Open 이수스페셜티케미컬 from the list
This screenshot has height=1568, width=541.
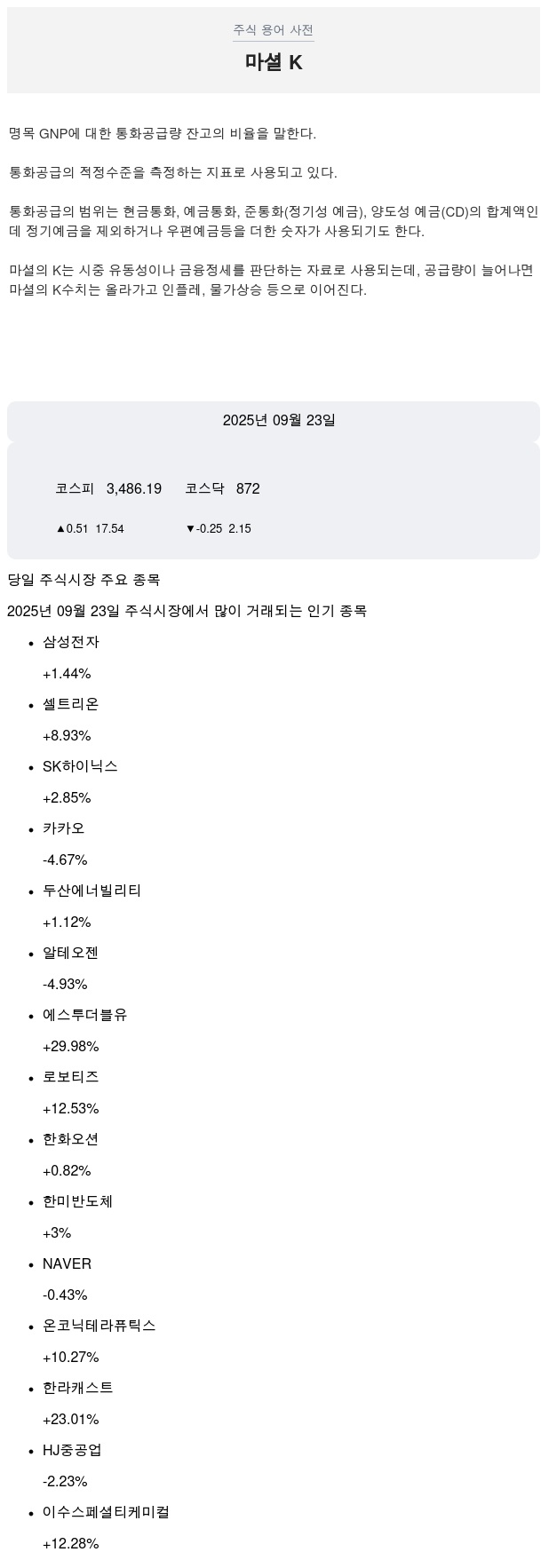coord(106,1512)
